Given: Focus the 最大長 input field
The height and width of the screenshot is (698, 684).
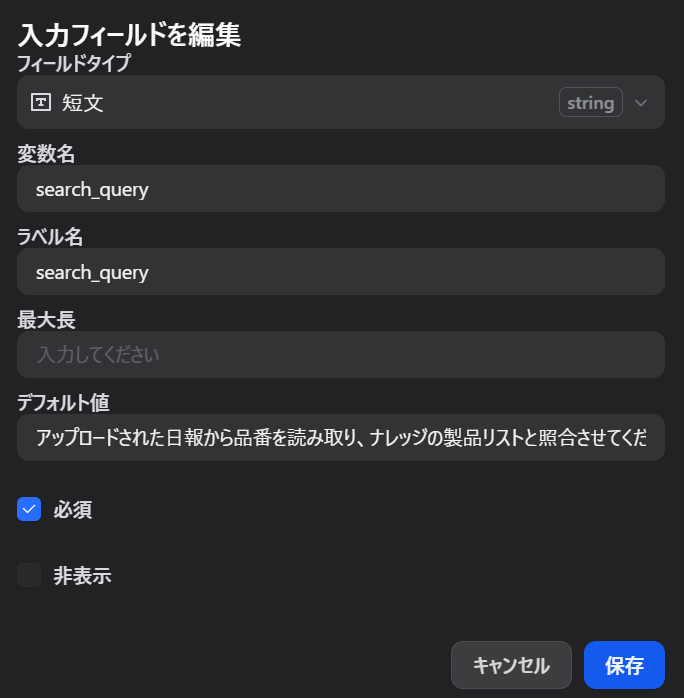Looking at the screenshot, I should pos(340,354).
